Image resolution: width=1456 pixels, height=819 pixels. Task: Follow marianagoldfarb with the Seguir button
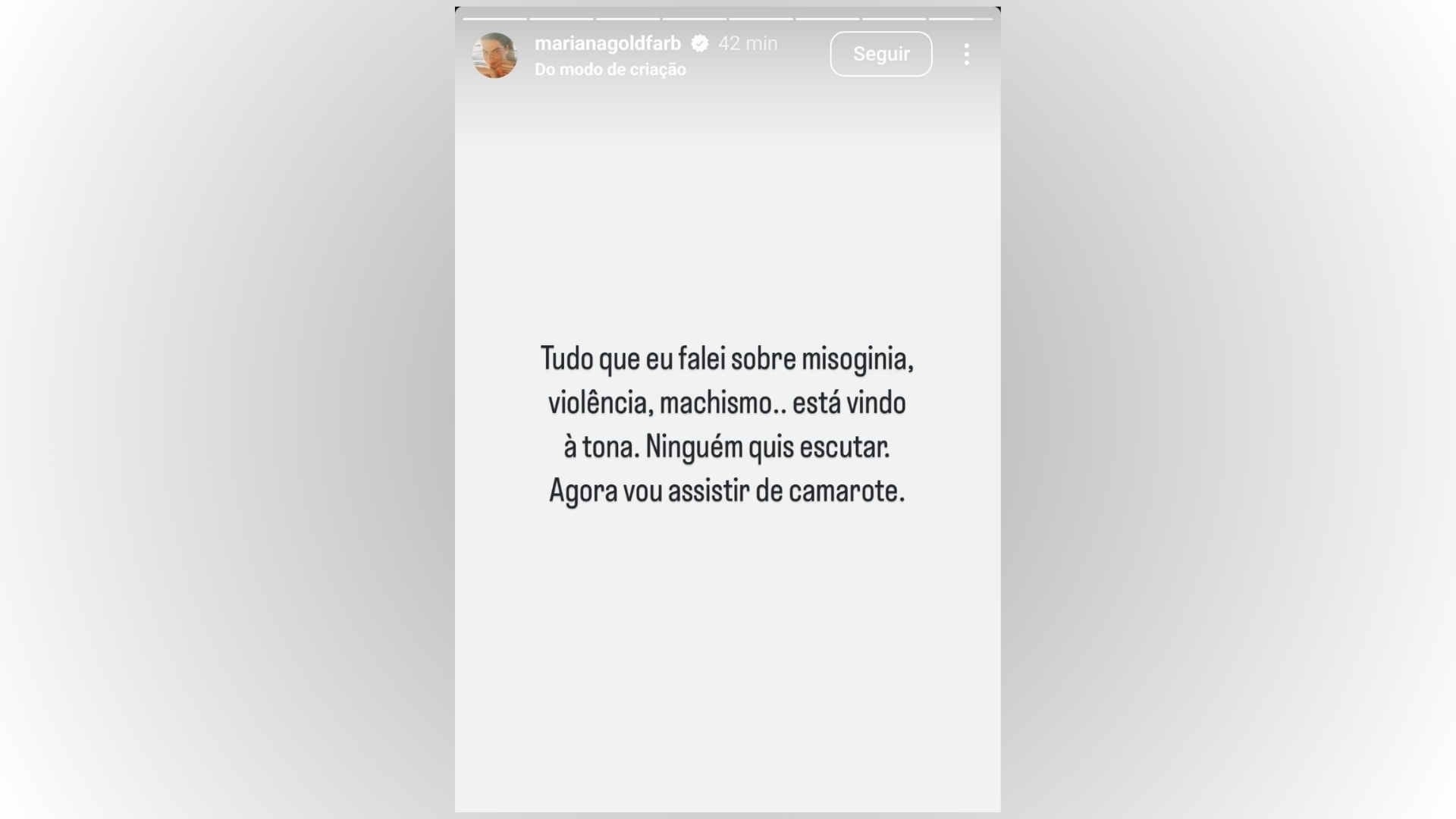(x=880, y=54)
